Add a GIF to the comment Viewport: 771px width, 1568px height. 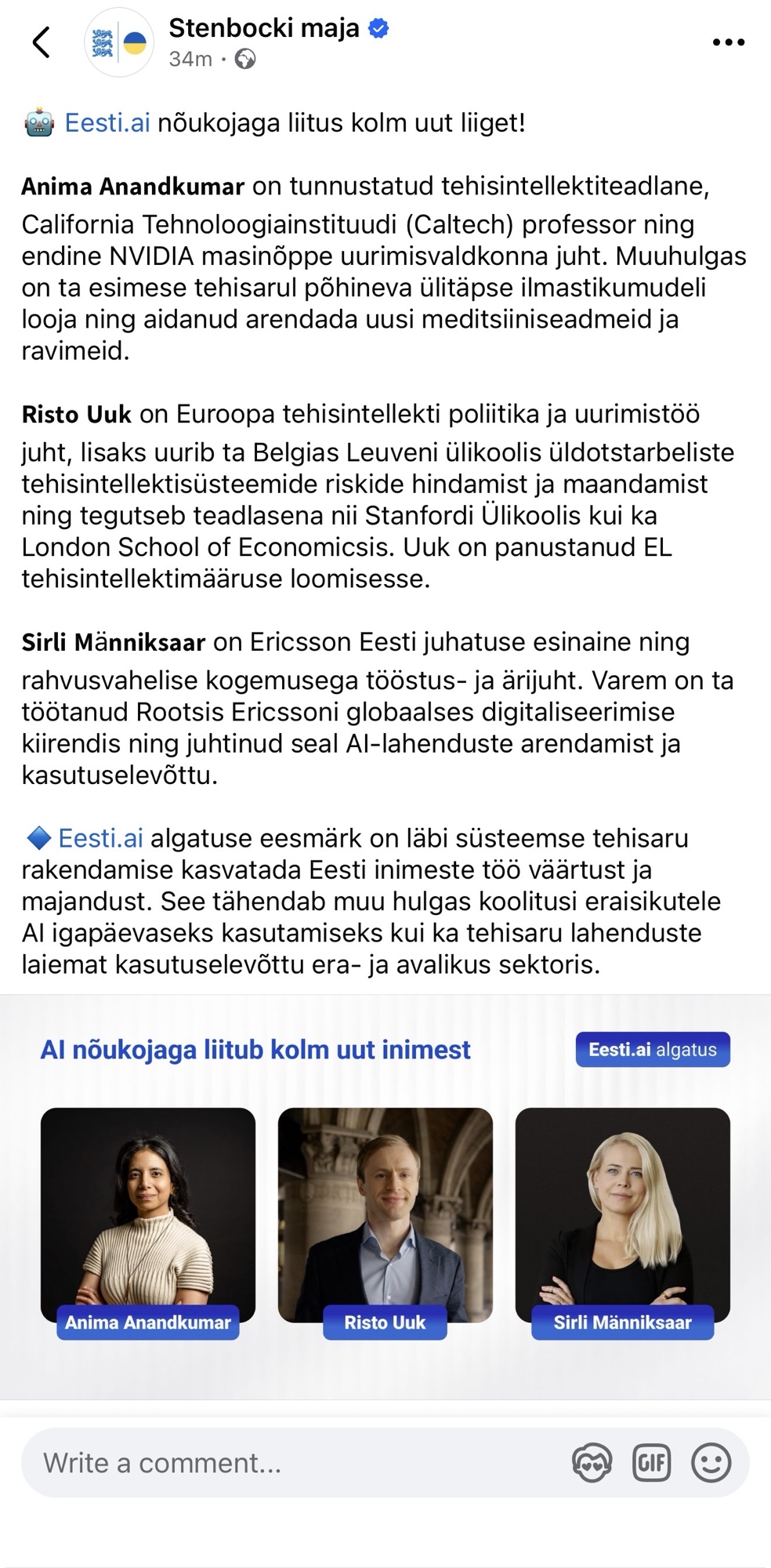point(652,1463)
